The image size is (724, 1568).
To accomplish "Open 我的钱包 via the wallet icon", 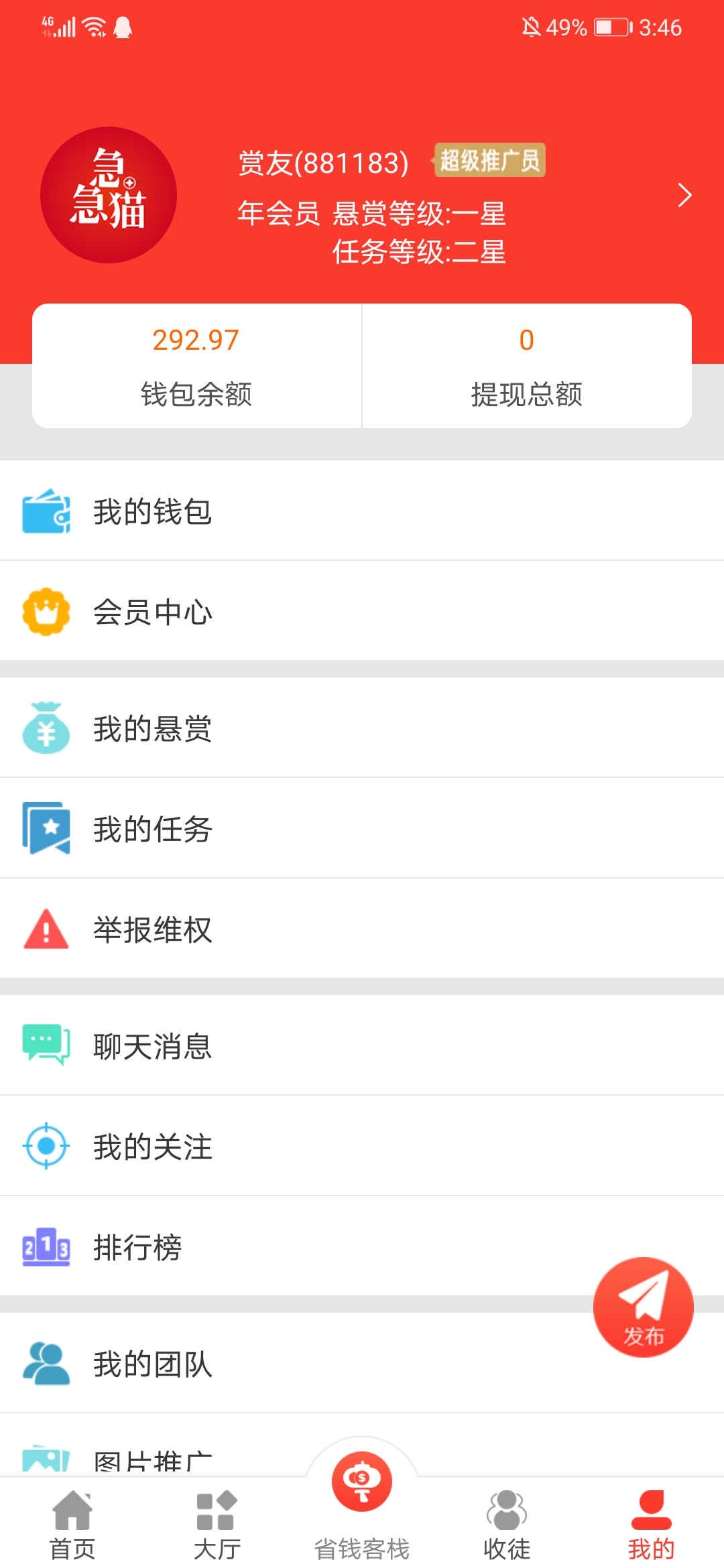I will pos(46,511).
